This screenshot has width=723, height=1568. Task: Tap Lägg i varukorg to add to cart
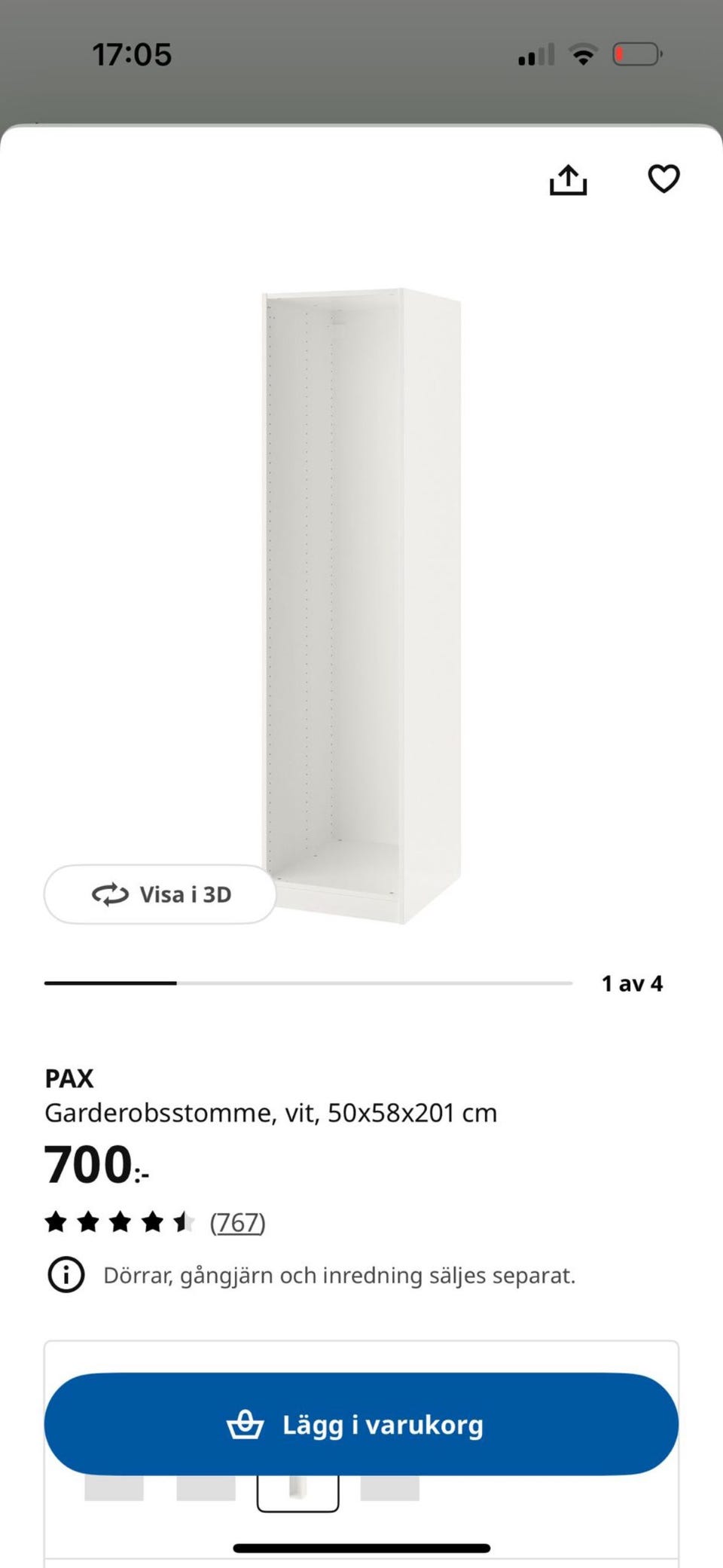click(x=361, y=1424)
